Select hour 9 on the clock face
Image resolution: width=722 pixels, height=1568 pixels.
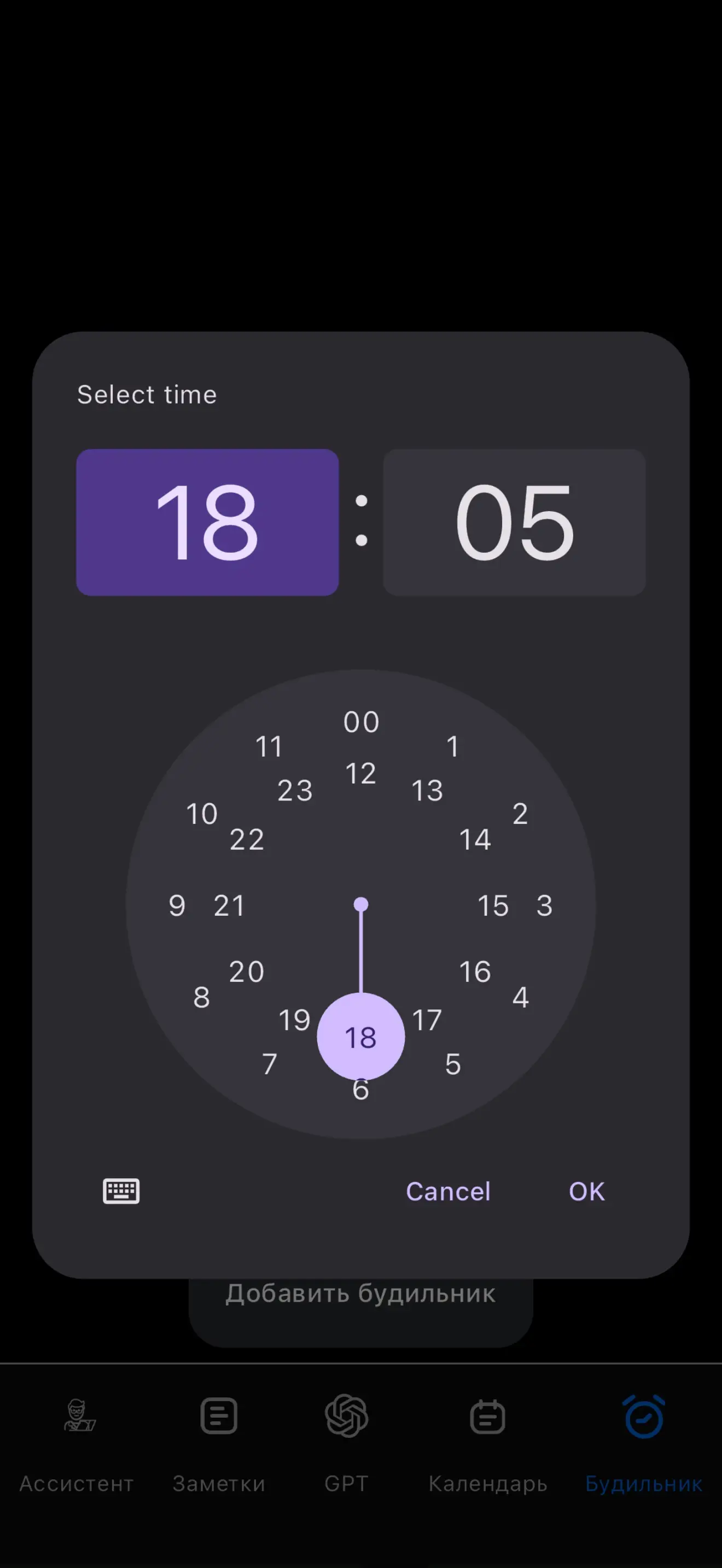click(x=177, y=906)
